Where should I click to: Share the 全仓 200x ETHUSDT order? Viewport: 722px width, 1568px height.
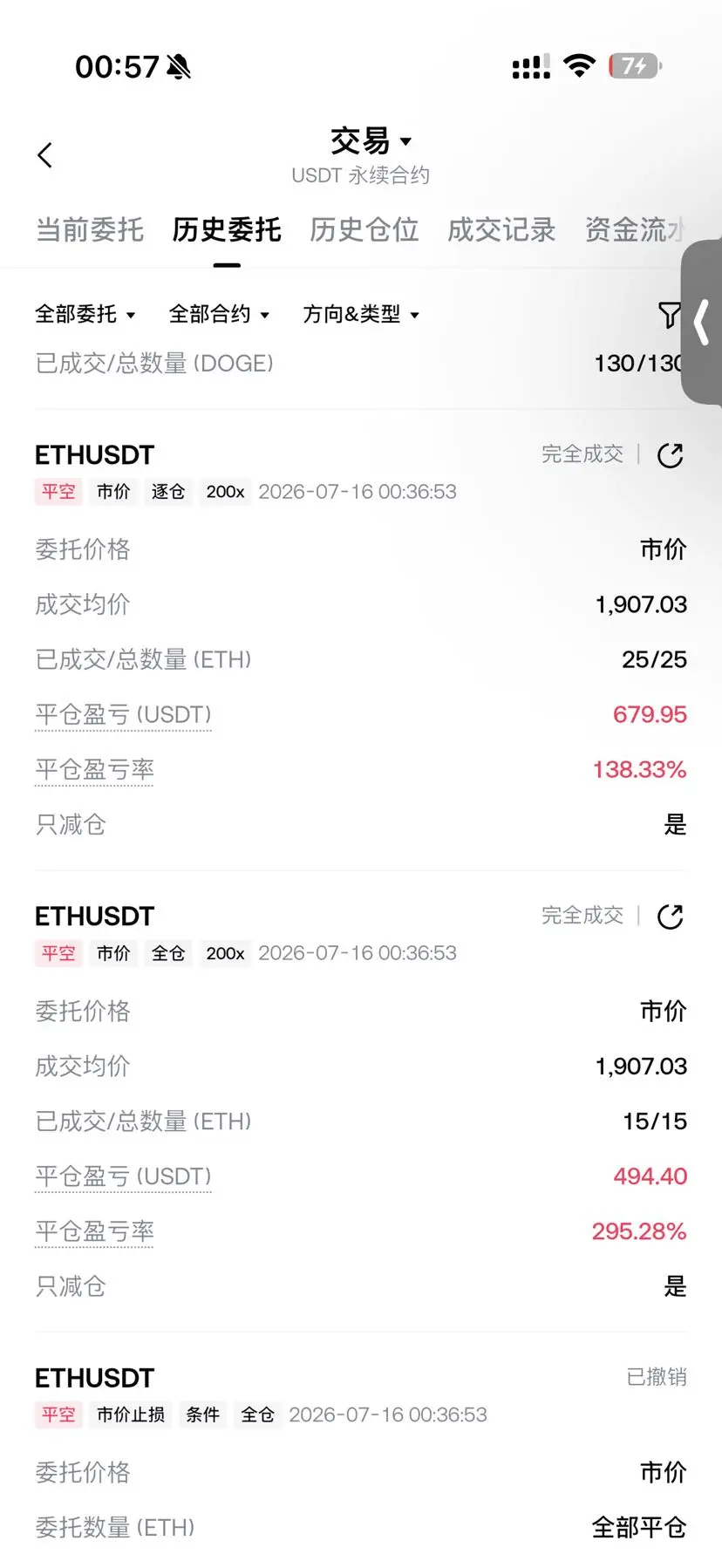point(670,917)
